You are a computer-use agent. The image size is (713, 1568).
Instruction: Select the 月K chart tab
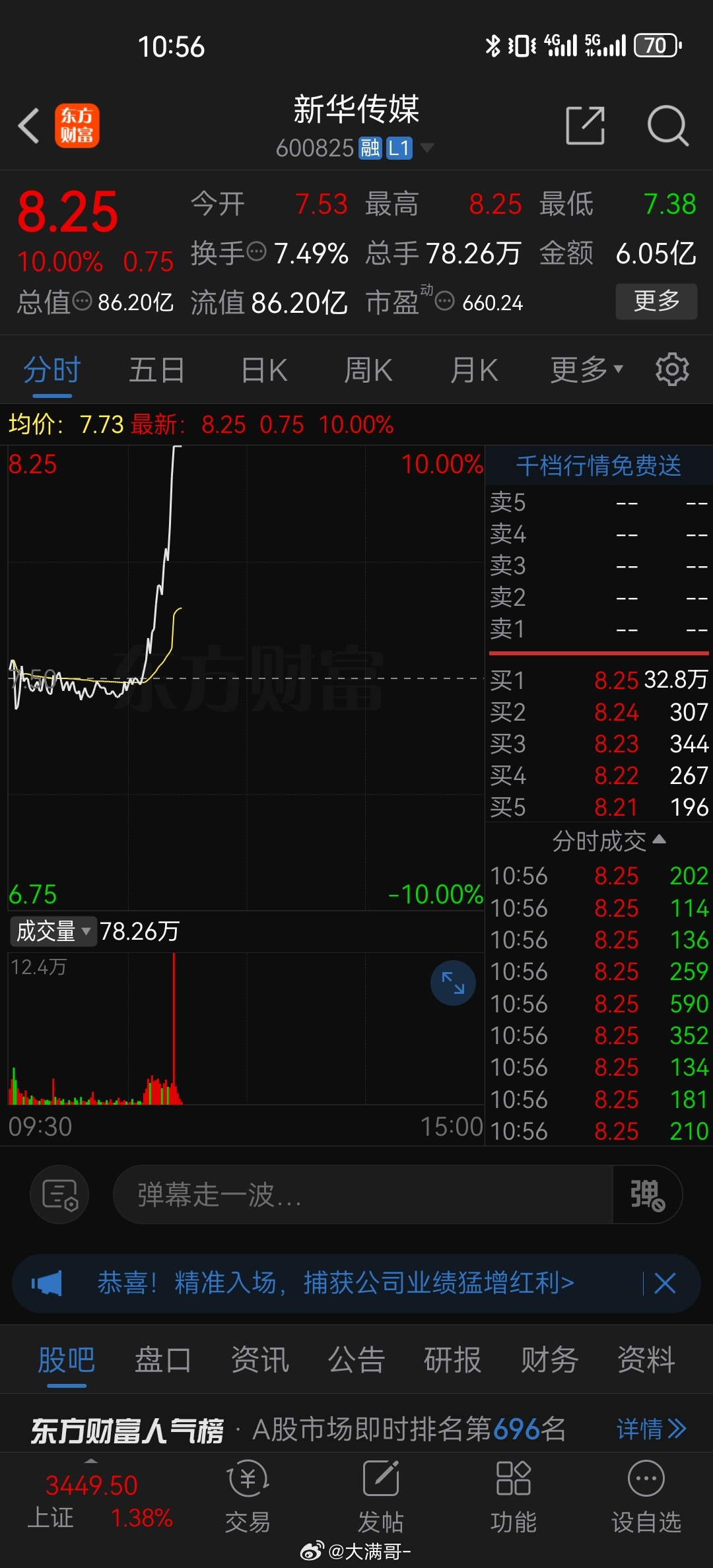coord(474,370)
